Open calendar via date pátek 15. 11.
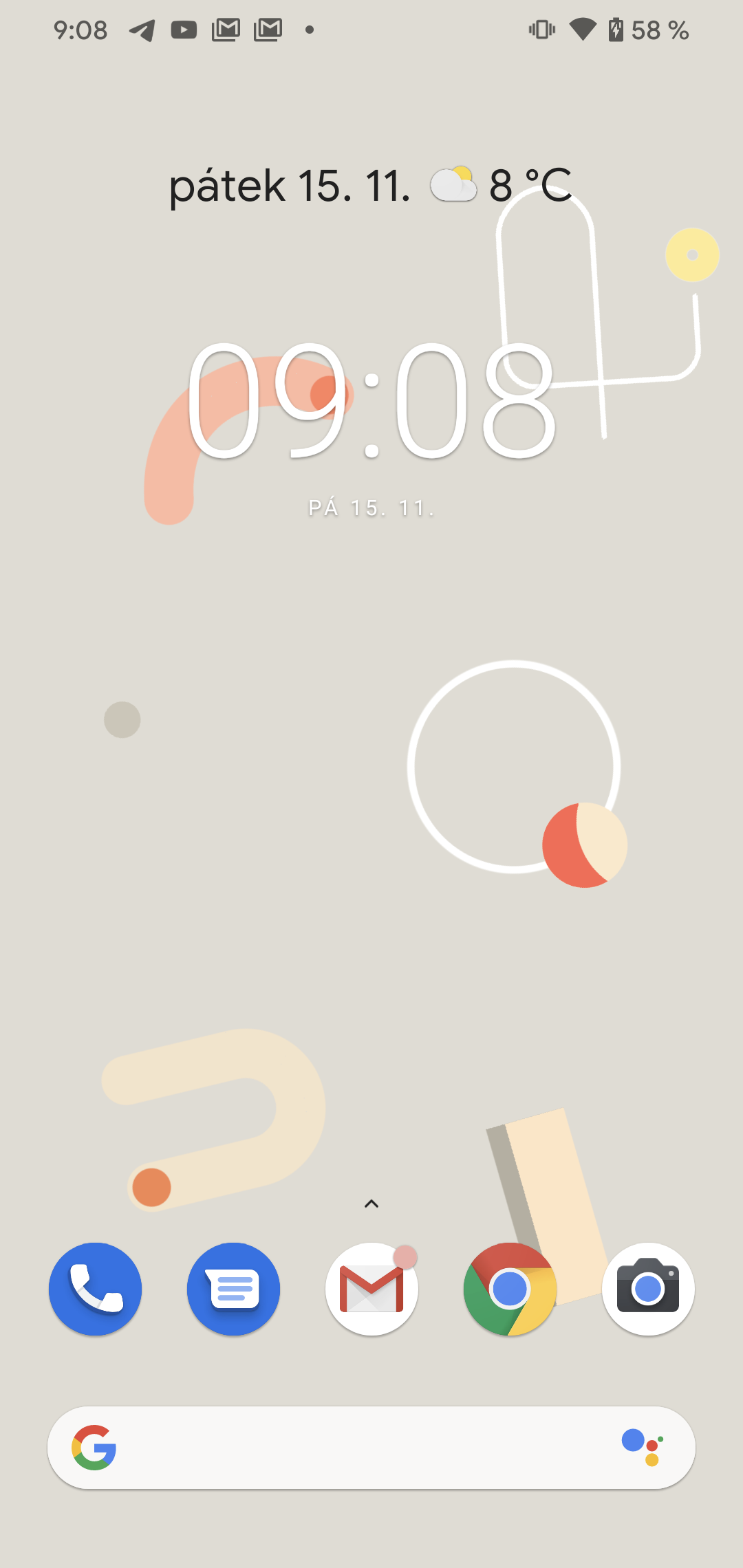The image size is (743, 1568). (x=289, y=186)
